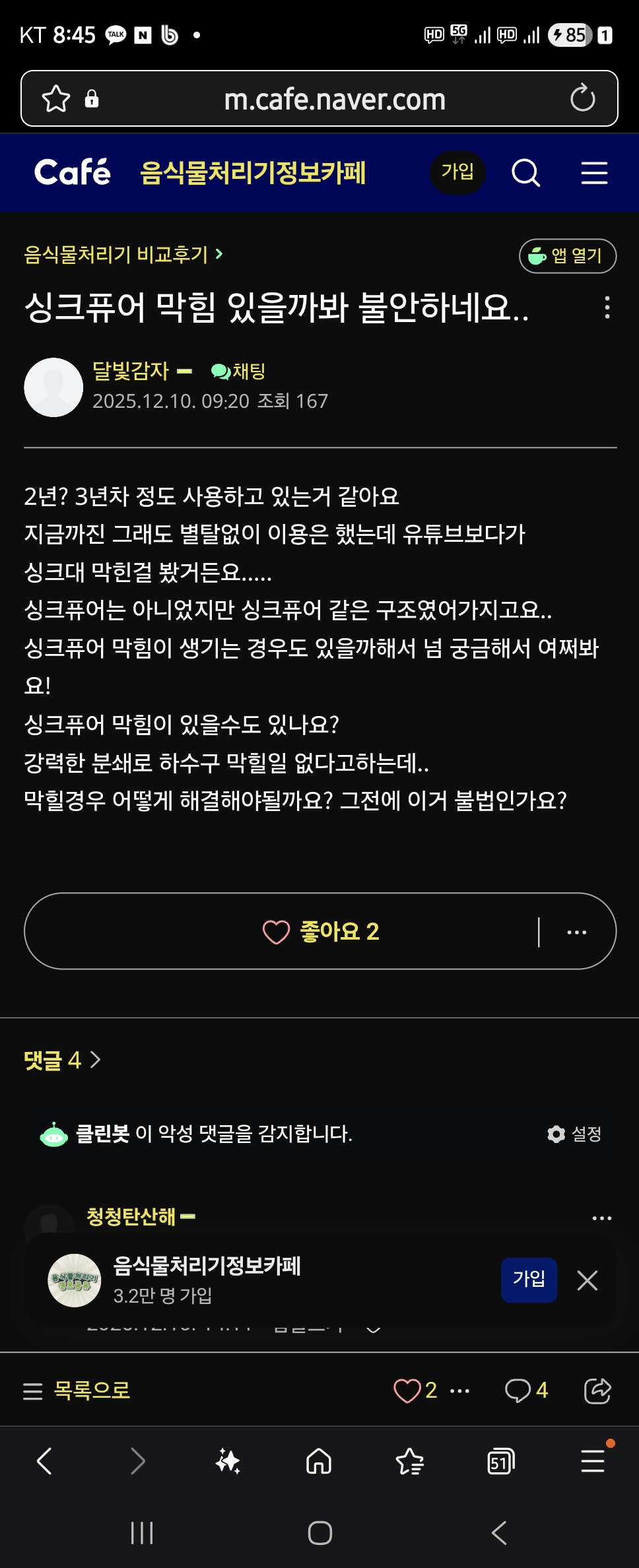This screenshot has height=1568, width=639.
Task: Search within the cafe
Action: 526,173
